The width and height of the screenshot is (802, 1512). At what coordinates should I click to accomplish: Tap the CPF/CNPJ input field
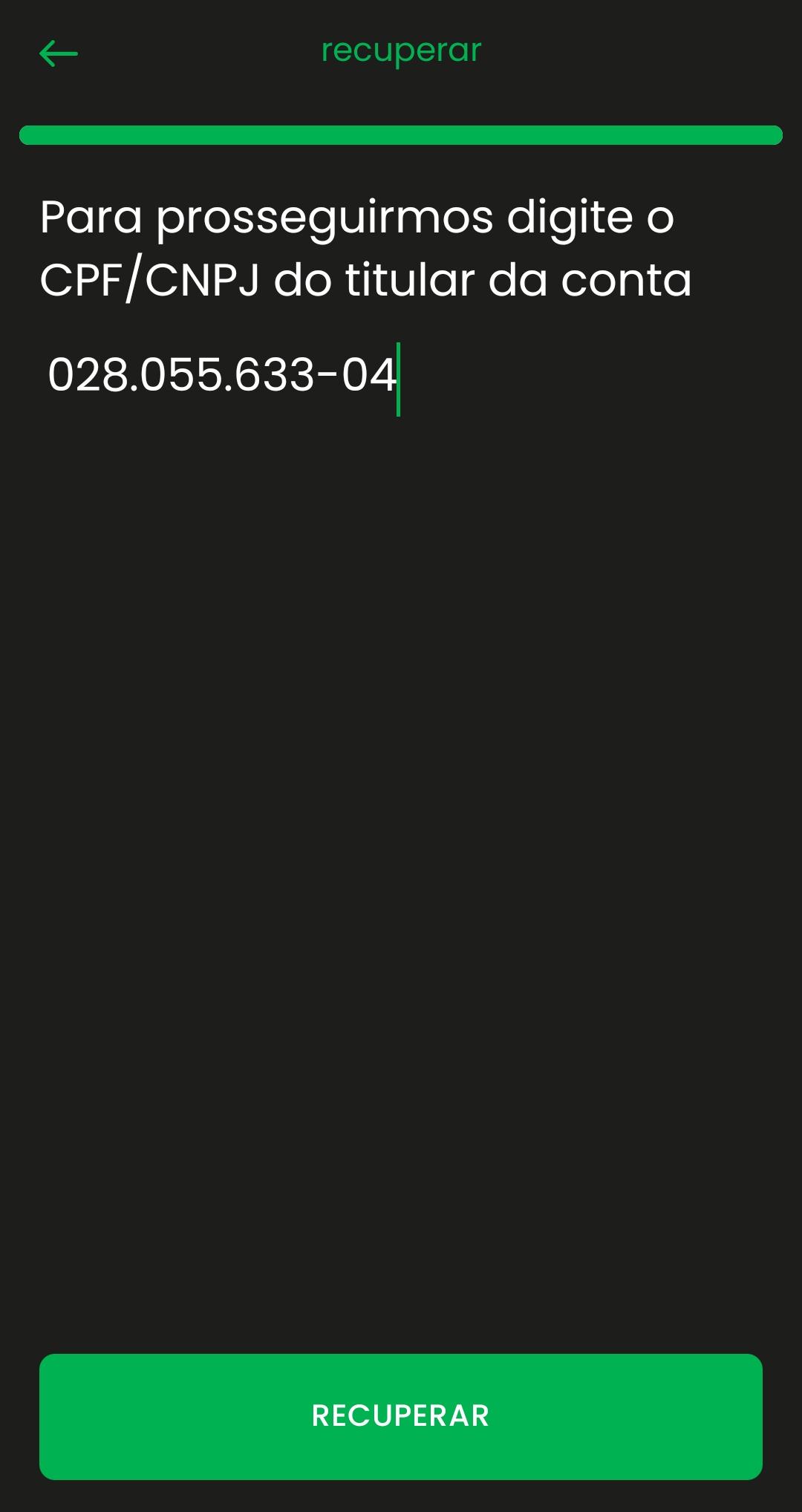coord(401,375)
